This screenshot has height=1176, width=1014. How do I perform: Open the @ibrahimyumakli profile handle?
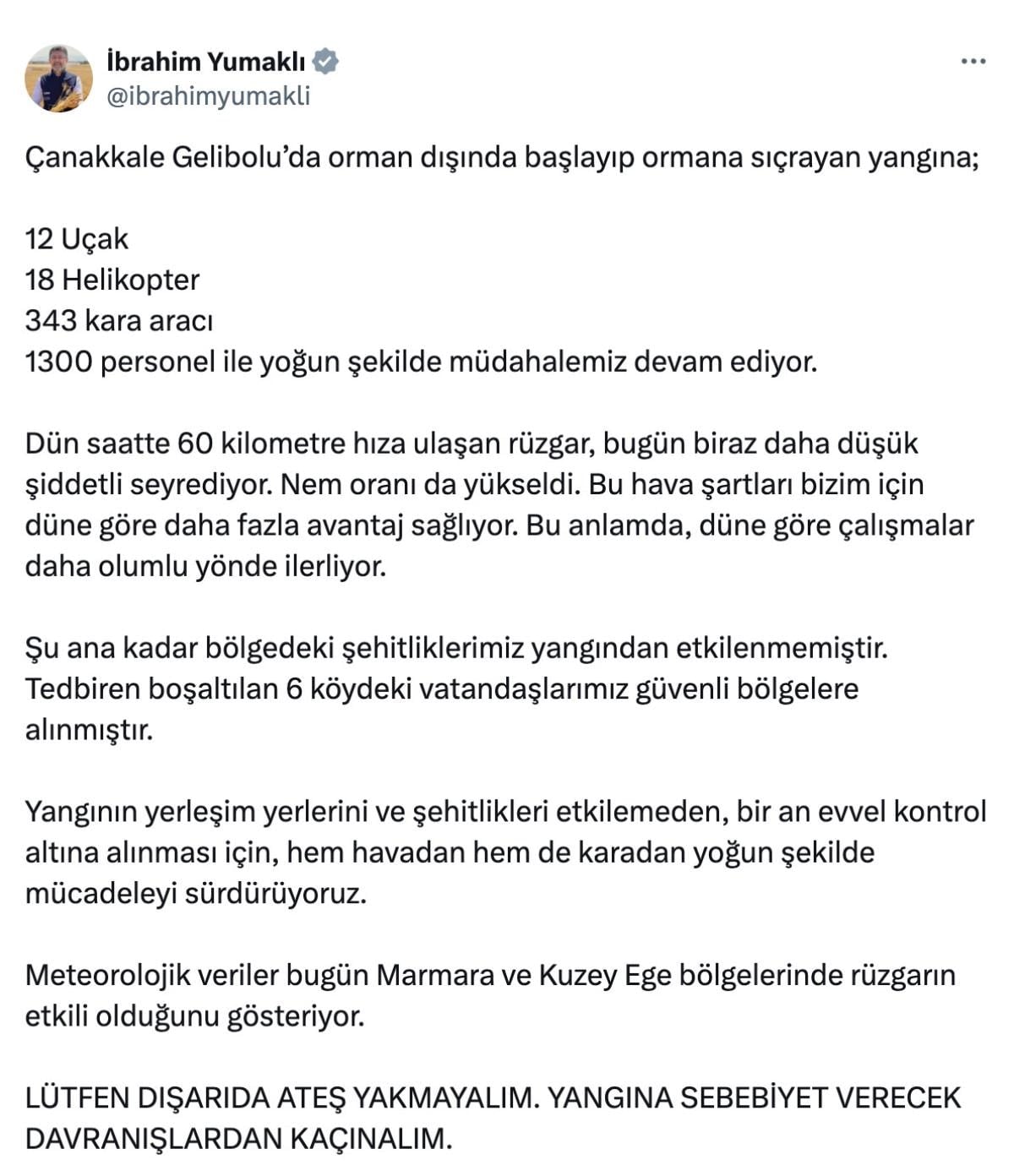coord(208,96)
